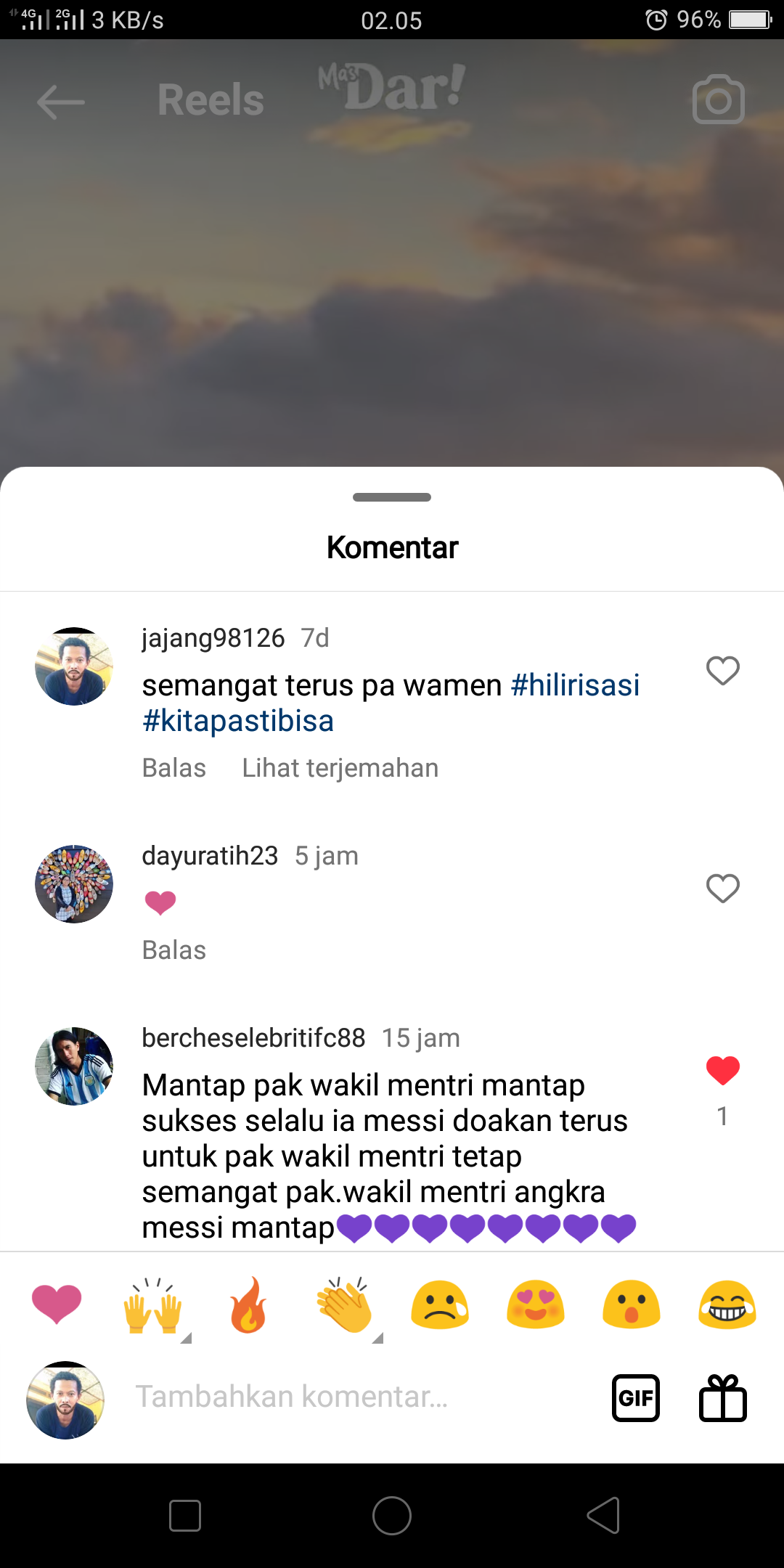Screen dimensions: 784x1568
Task: Open the gift icon
Action: pyautogui.click(x=723, y=1398)
